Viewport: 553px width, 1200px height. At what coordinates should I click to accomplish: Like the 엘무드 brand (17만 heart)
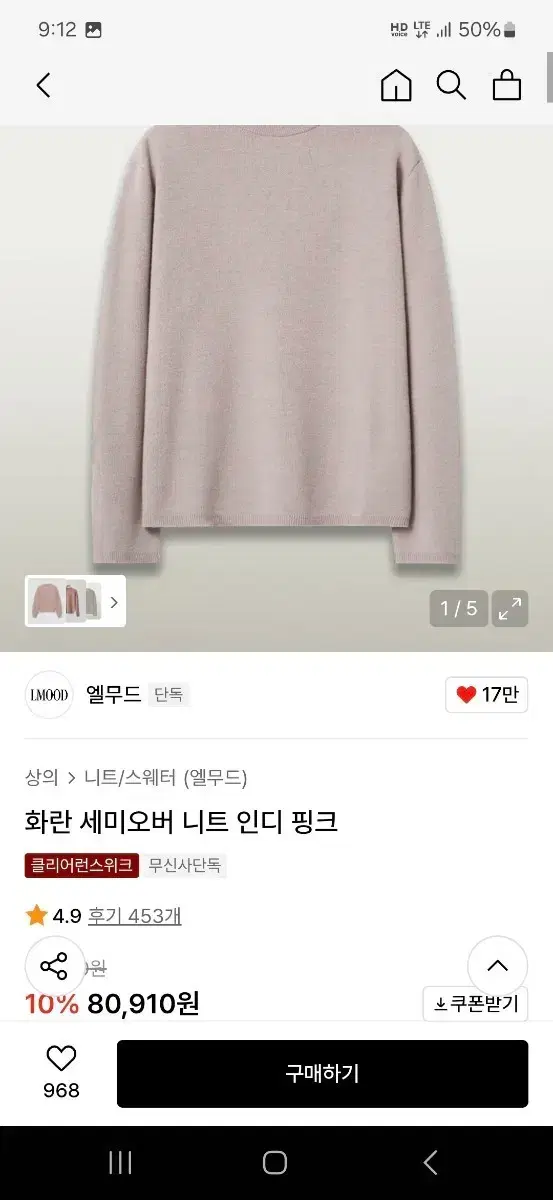pyautogui.click(x=487, y=695)
